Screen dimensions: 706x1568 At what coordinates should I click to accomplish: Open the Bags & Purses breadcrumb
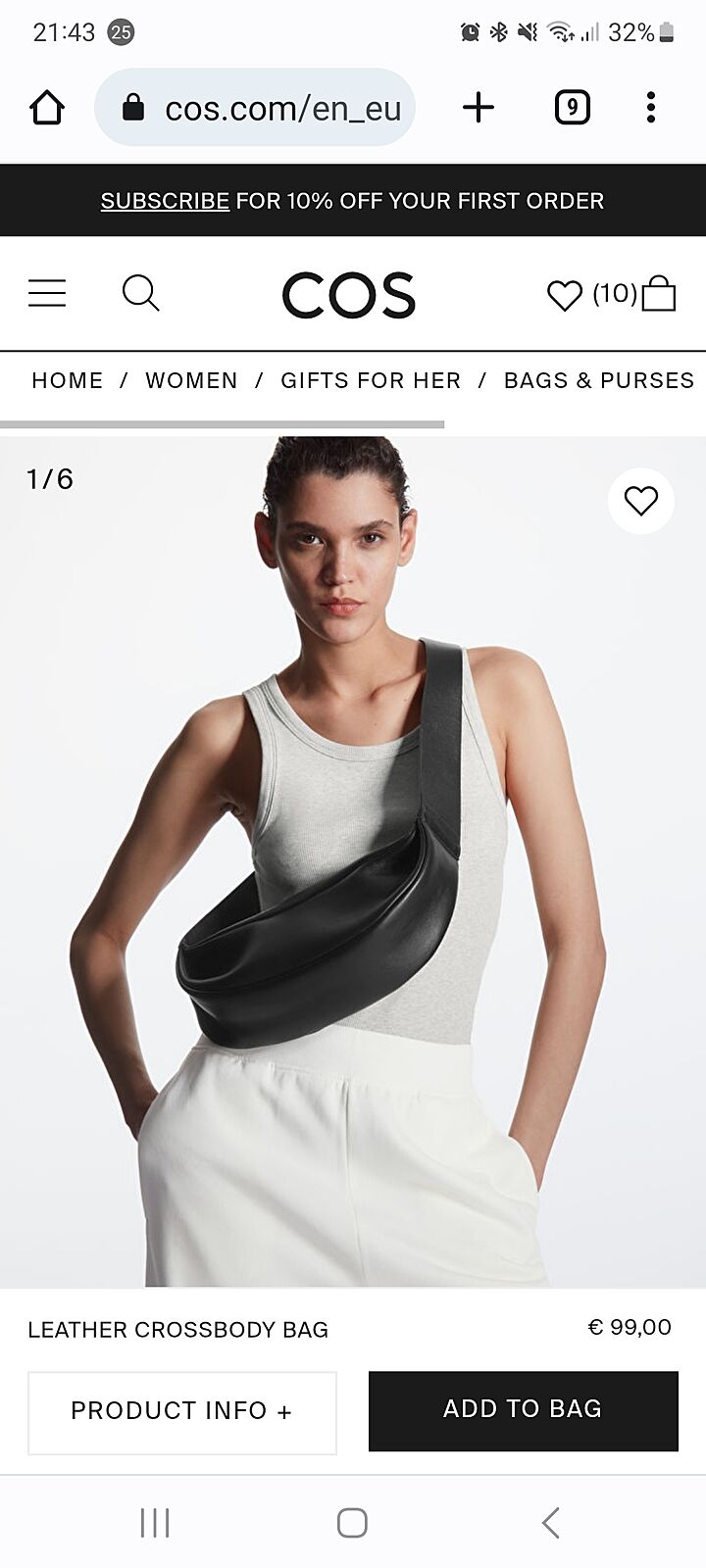tap(598, 380)
